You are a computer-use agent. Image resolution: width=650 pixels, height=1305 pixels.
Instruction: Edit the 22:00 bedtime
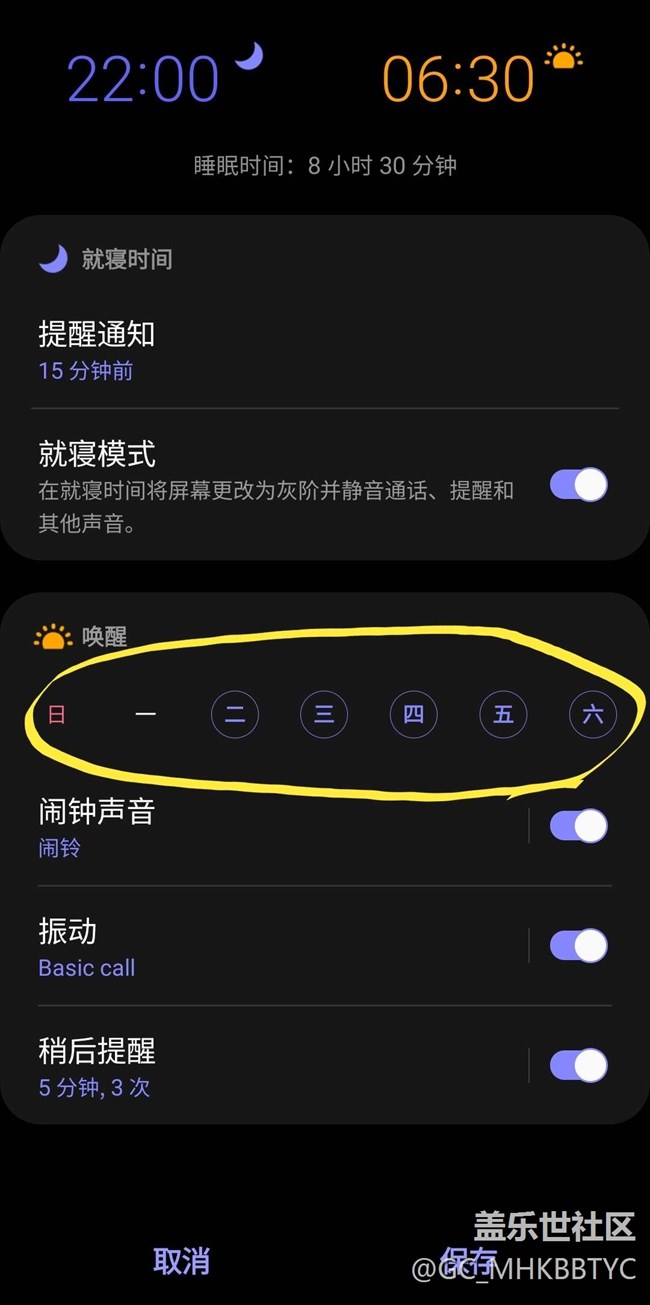pyautogui.click(x=143, y=78)
